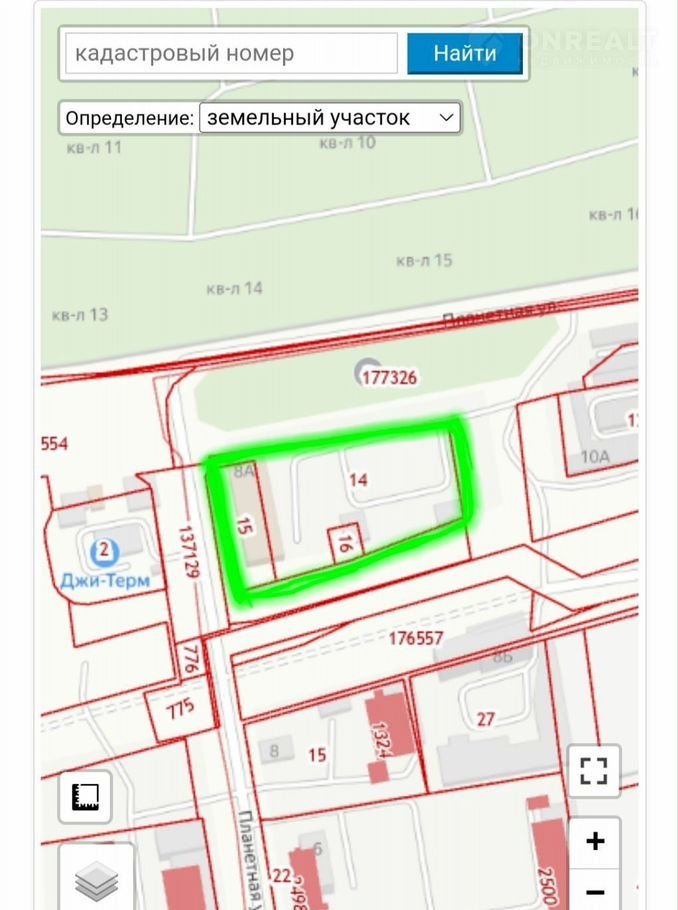678x910 pixels.
Task: Enter fullscreen map mode
Action: (x=594, y=772)
